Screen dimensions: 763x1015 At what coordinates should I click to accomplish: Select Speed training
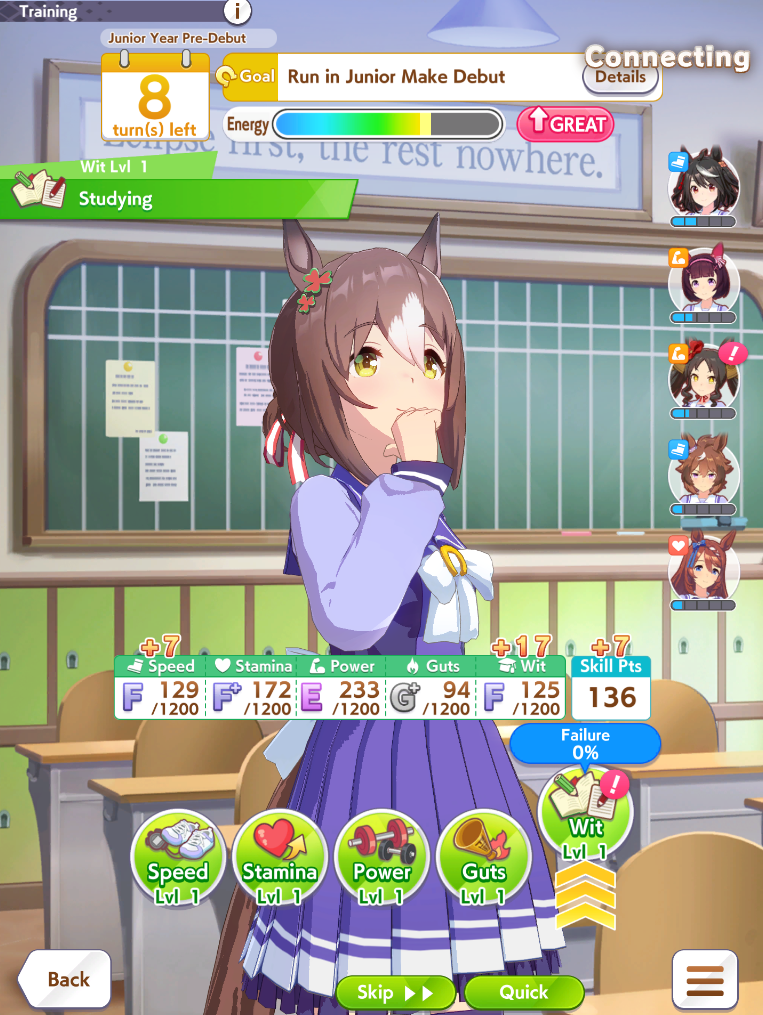tap(178, 858)
